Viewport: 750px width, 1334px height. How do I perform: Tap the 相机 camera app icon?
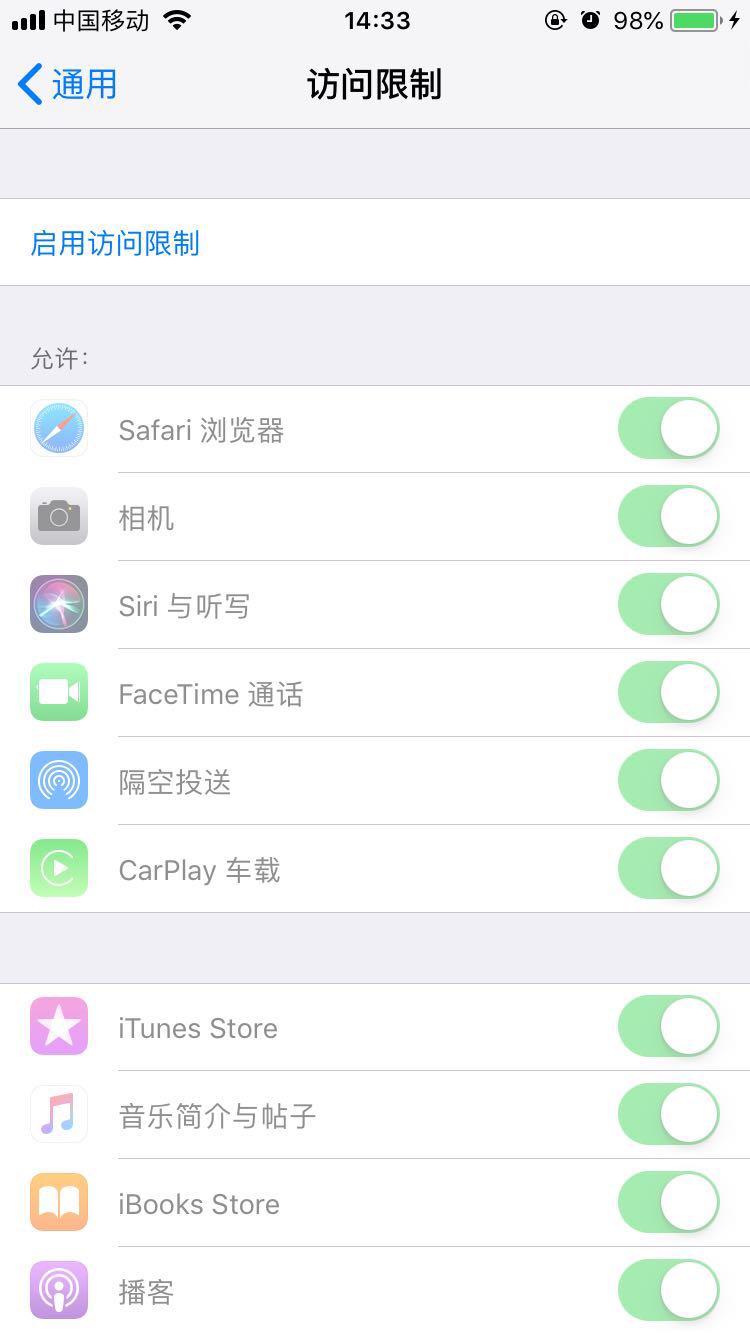[58, 516]
